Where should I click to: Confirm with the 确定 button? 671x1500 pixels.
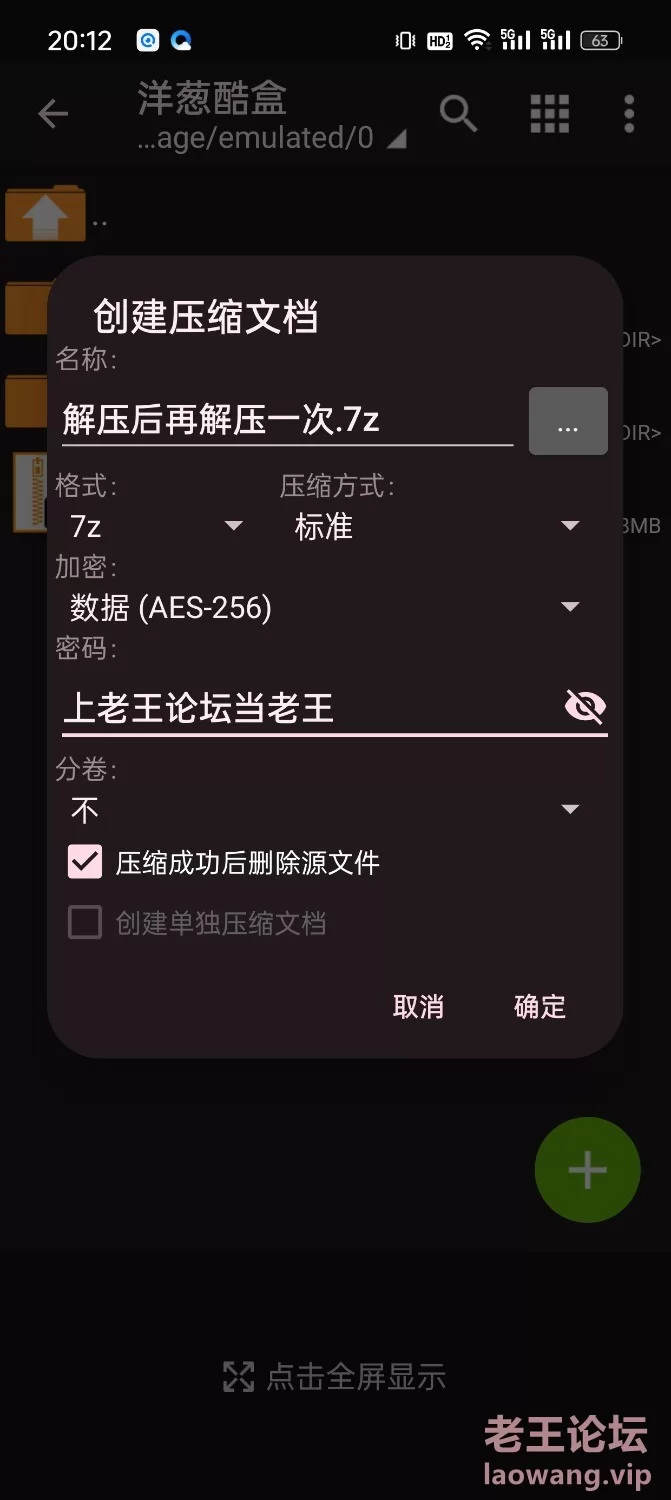tap(540, 1007)
